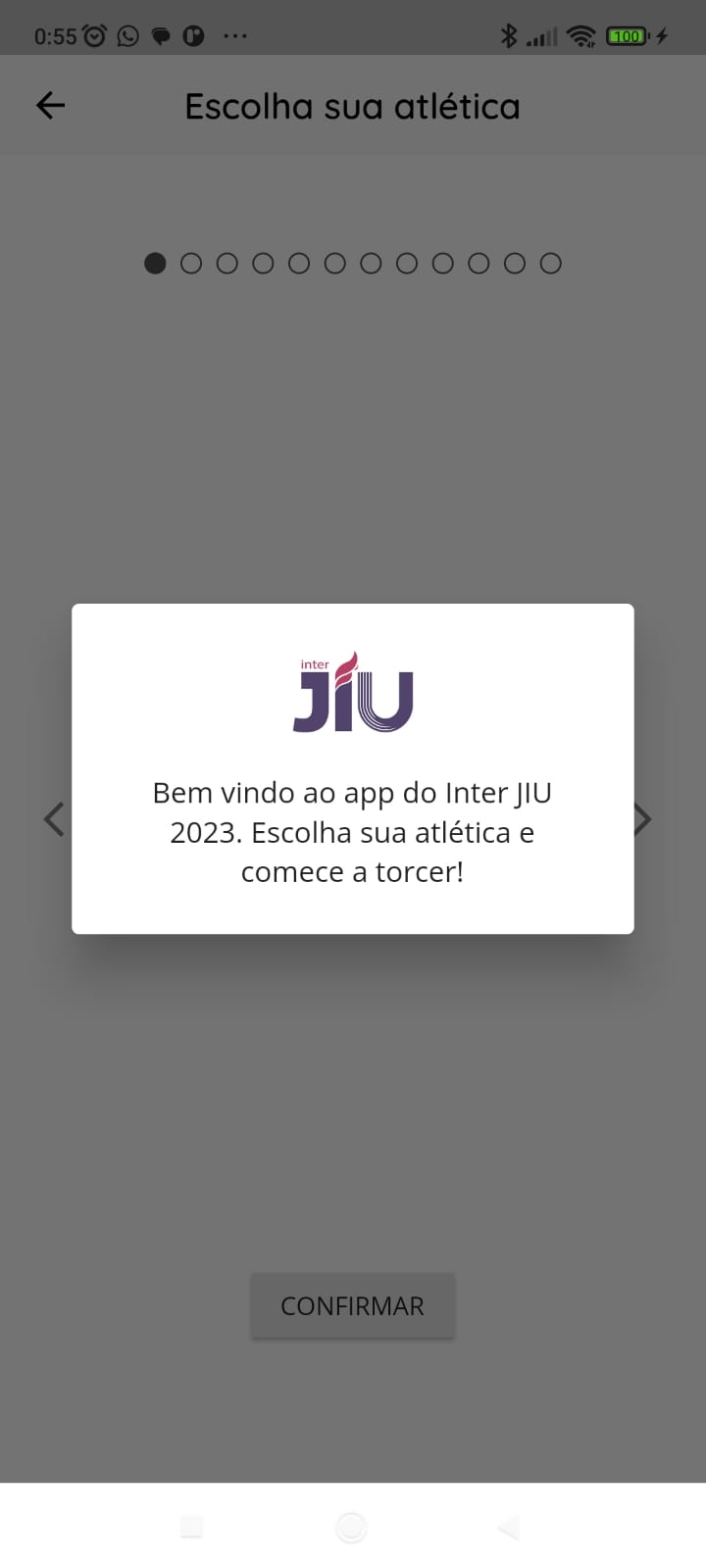Show the next atlética with the right chevron

click(642, 819)
